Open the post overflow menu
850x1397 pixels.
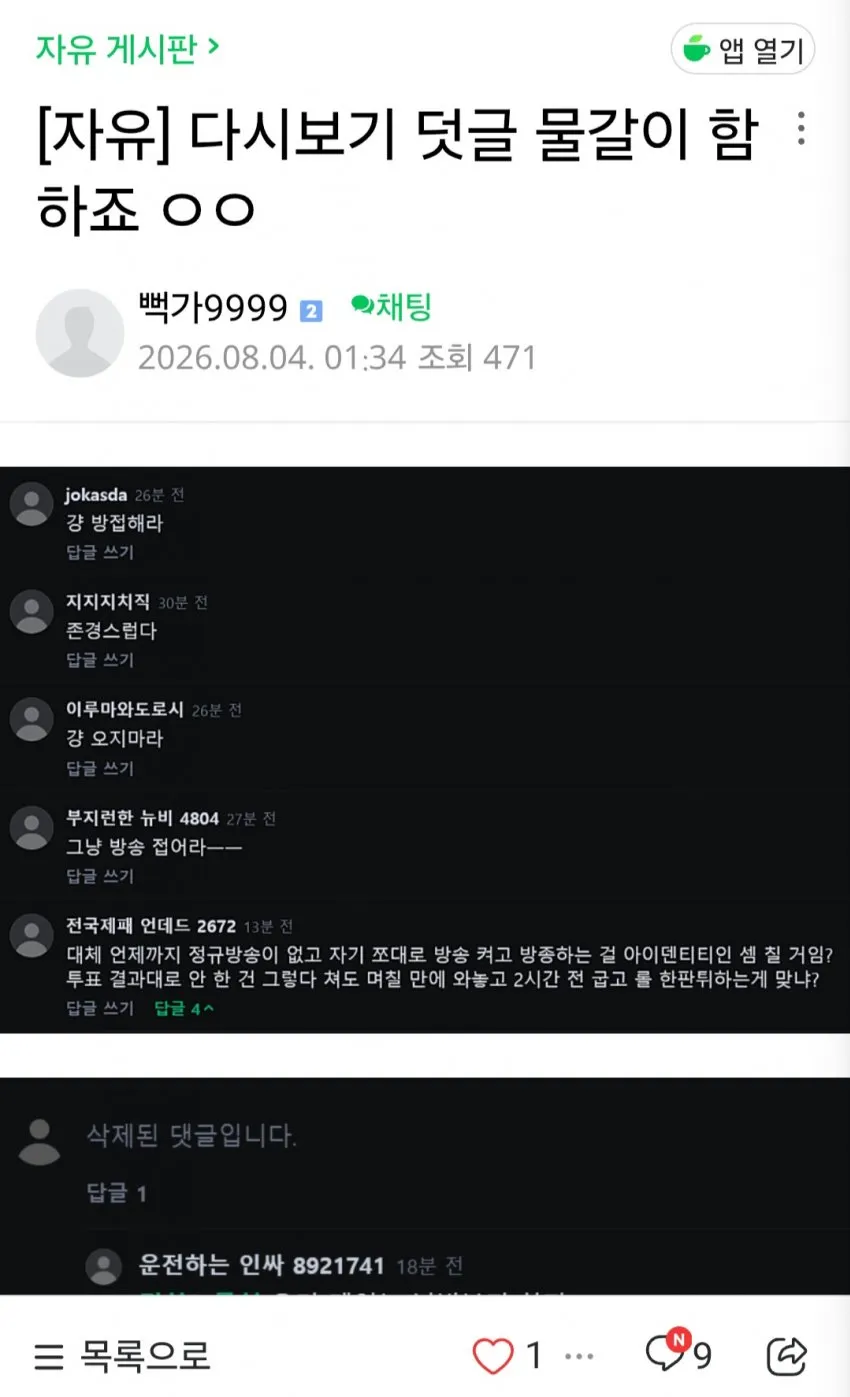click(x=801, y=128)
